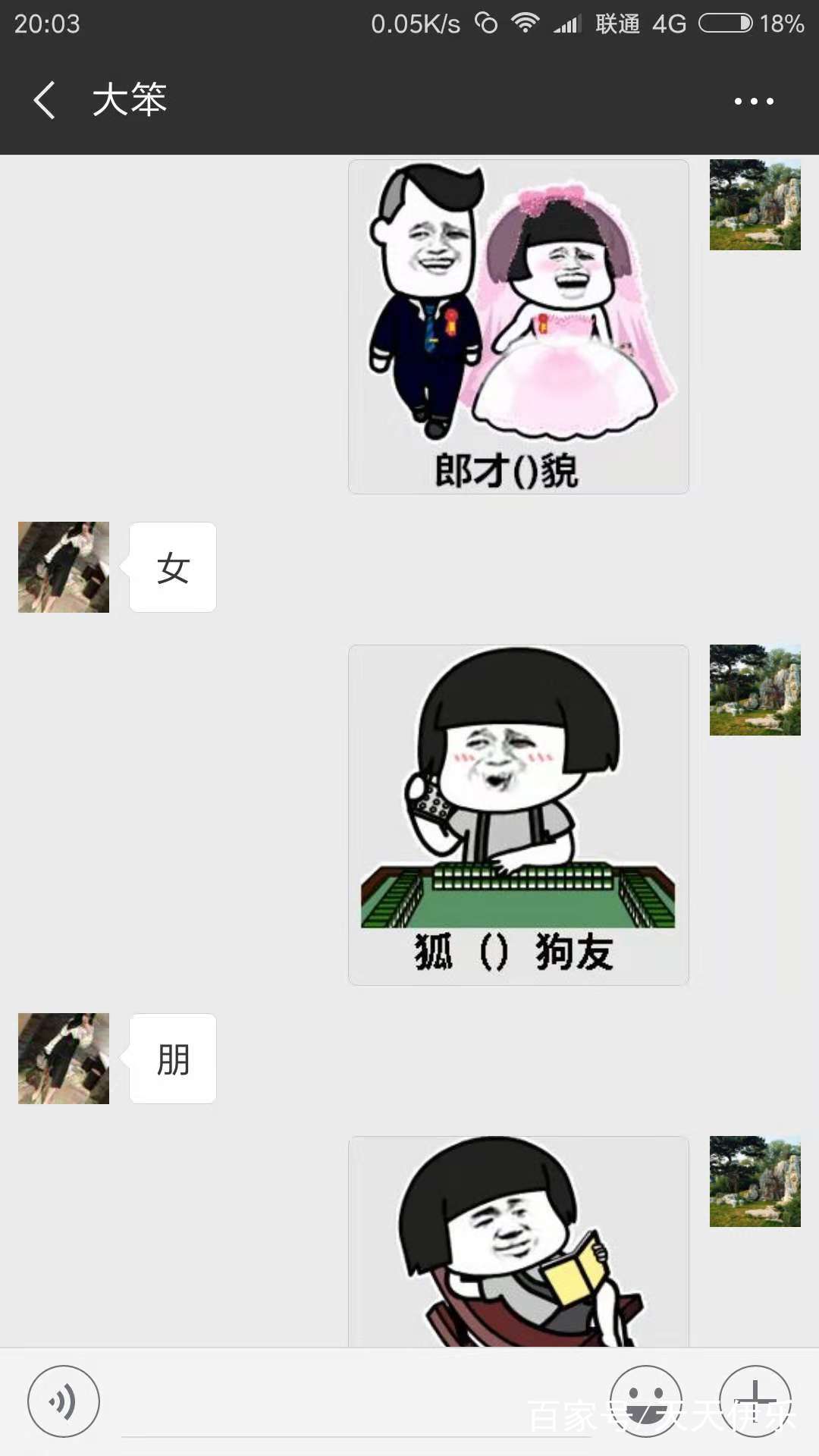819x1456 pixels.
Task: Open the three-dot chat options menu
Action: [x=754, y=101]
